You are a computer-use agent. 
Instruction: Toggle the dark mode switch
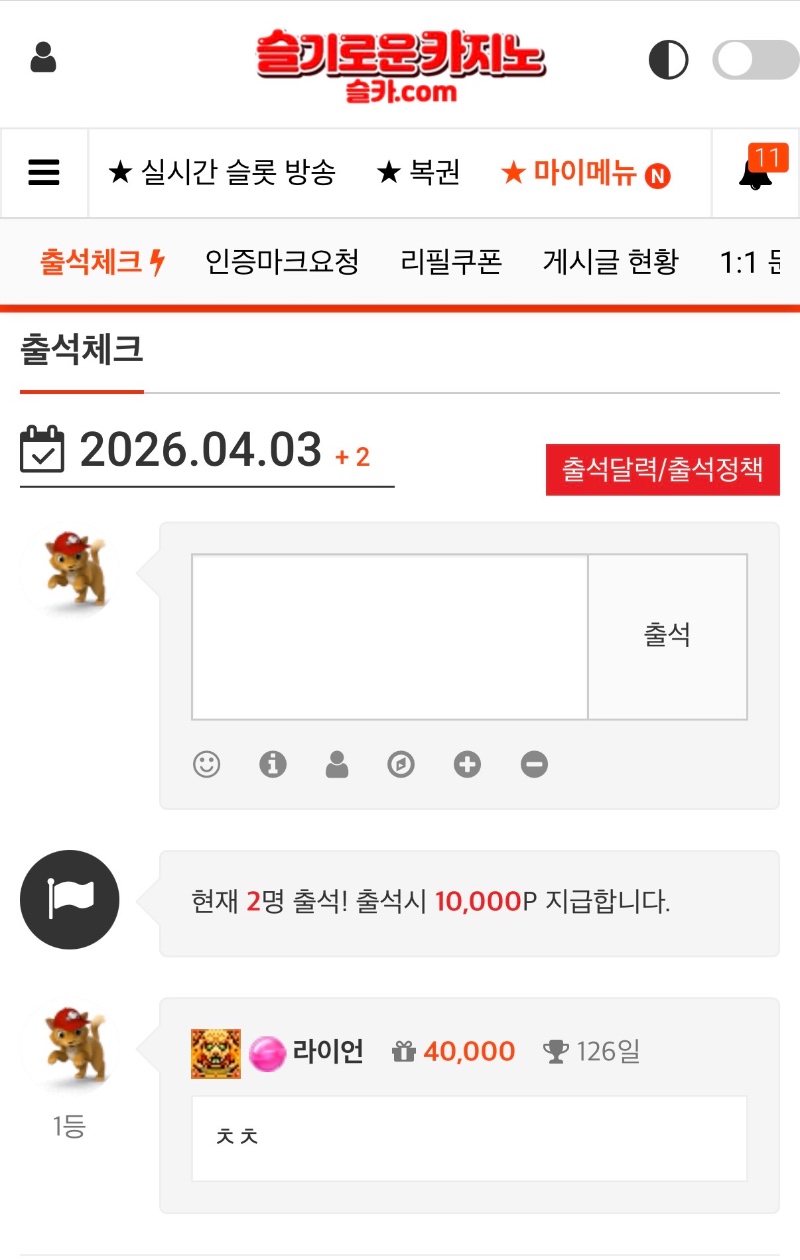pos(755,60)
